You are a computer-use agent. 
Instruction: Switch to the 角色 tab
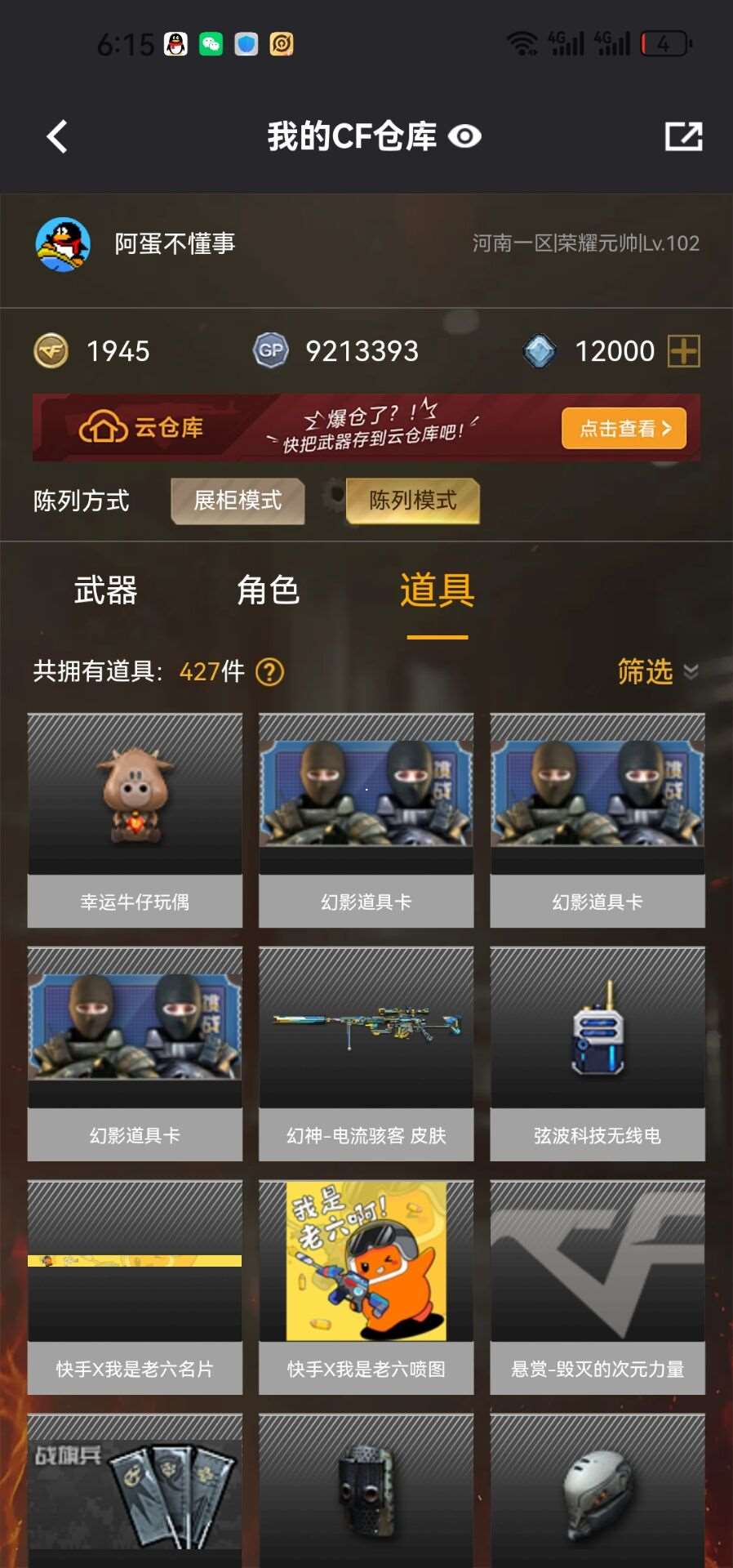pyautogui.click(x=268, y=590)
